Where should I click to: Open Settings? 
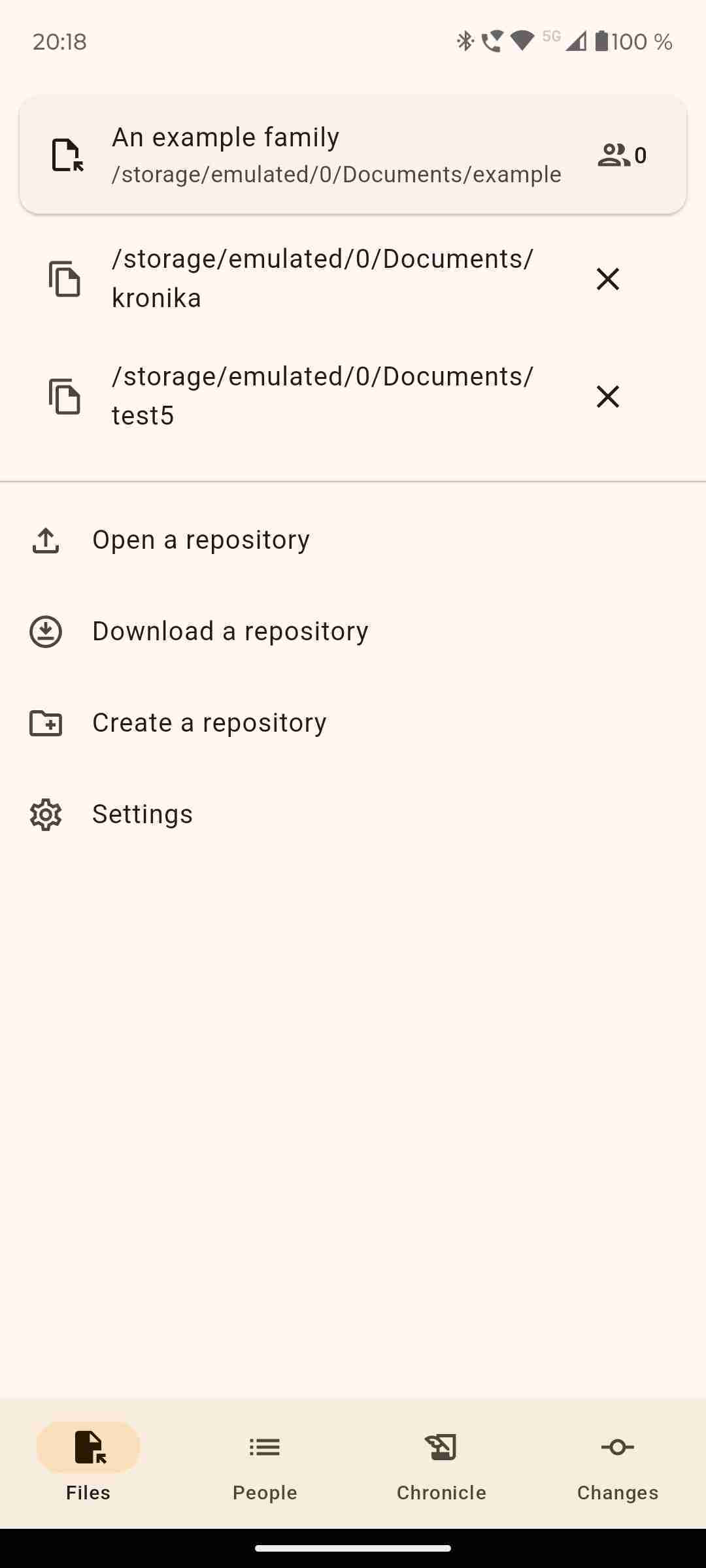point(142,814)
